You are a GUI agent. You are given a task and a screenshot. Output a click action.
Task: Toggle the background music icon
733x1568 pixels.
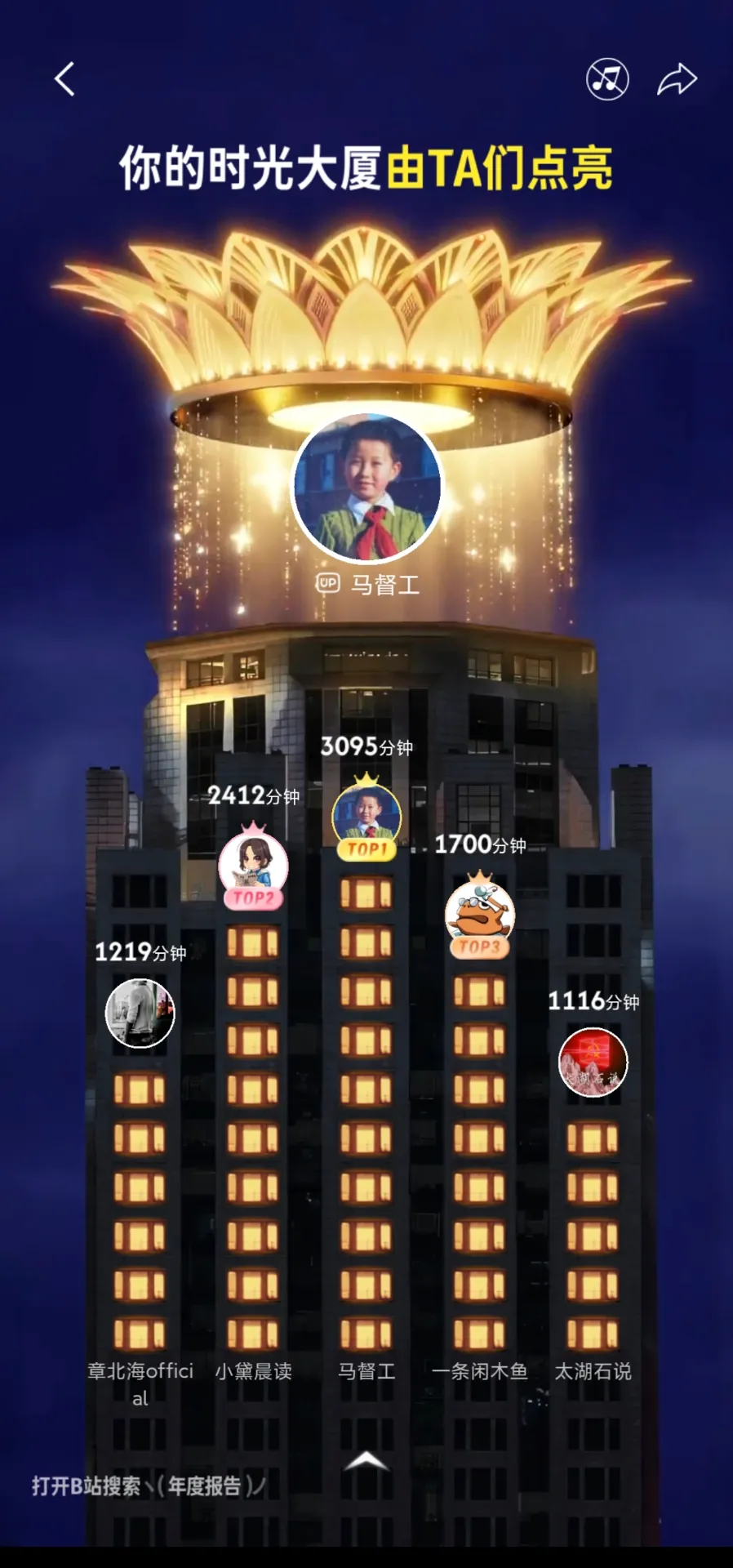tap(607, 79)
